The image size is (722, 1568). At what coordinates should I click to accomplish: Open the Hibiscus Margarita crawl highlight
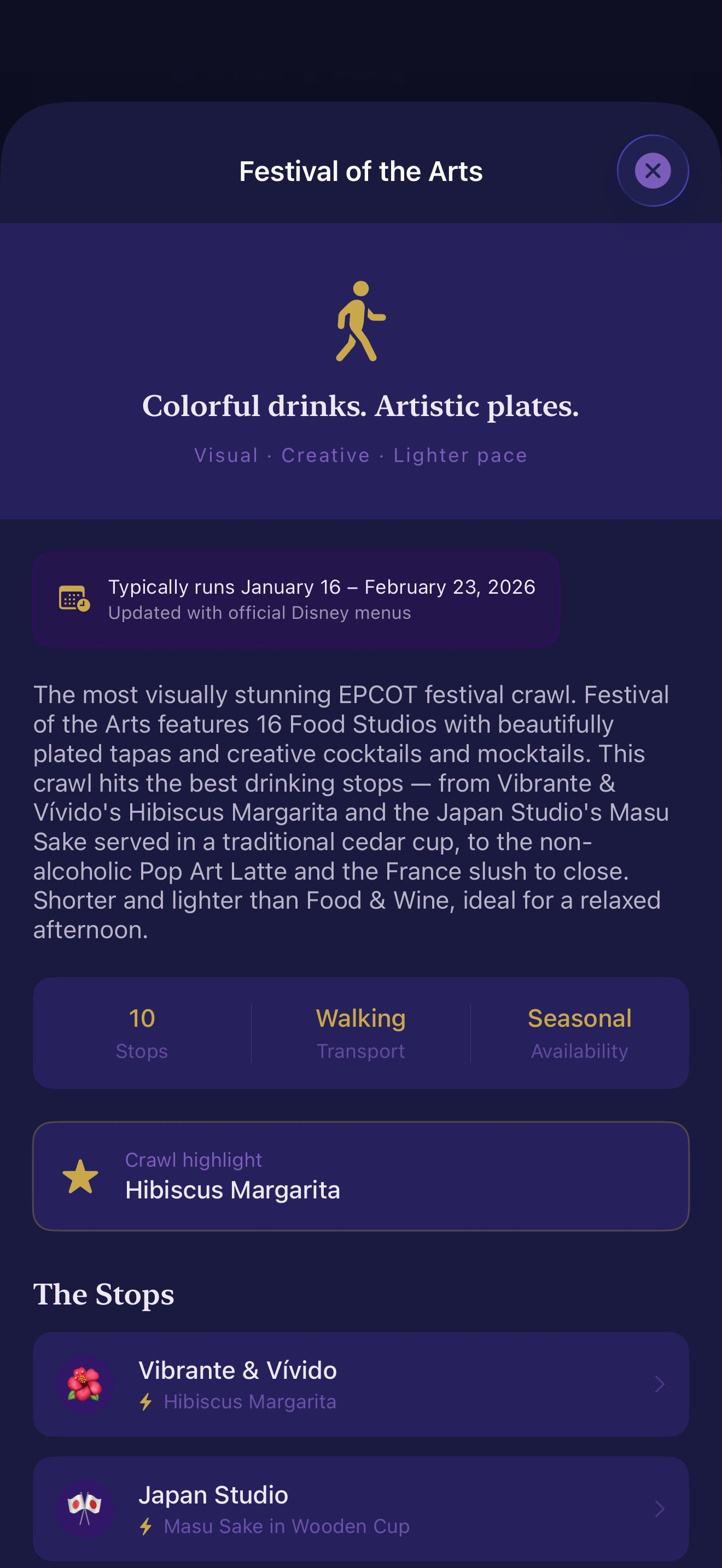(361, 1176)
